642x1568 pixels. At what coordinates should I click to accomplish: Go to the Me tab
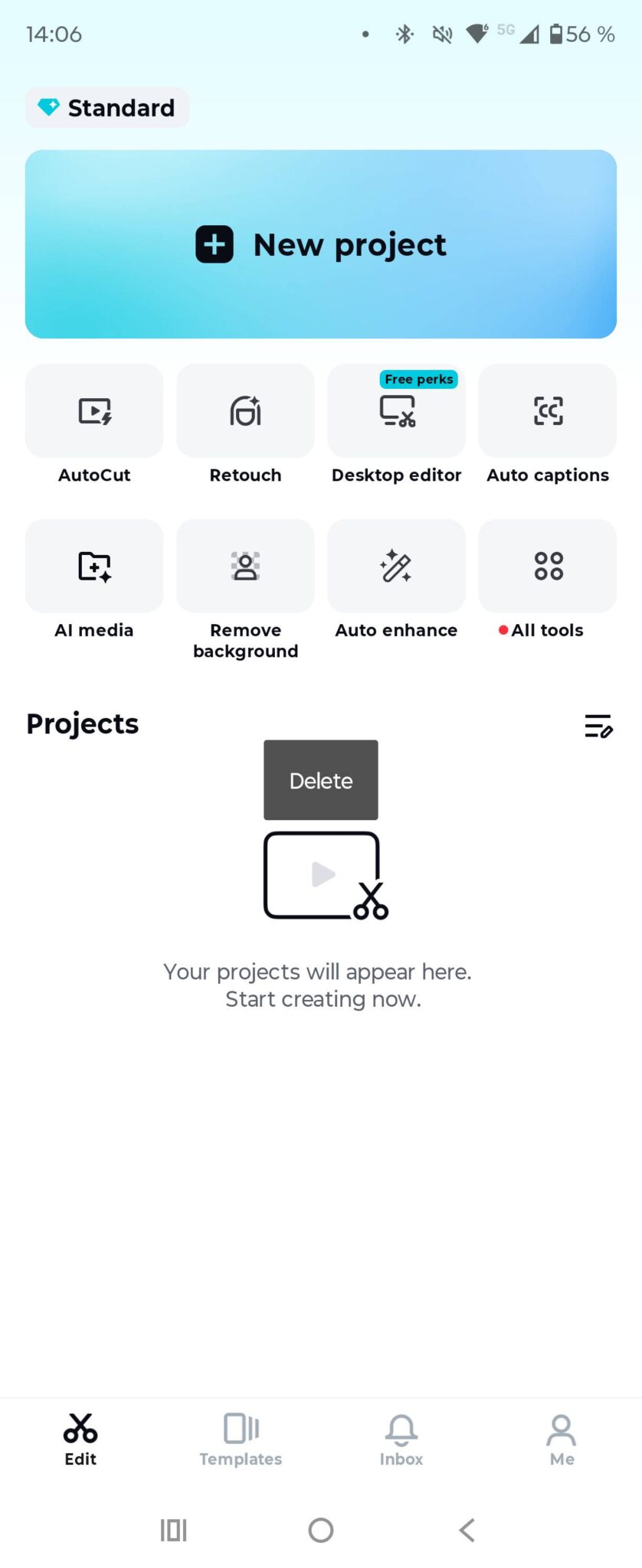point(562,1439)
